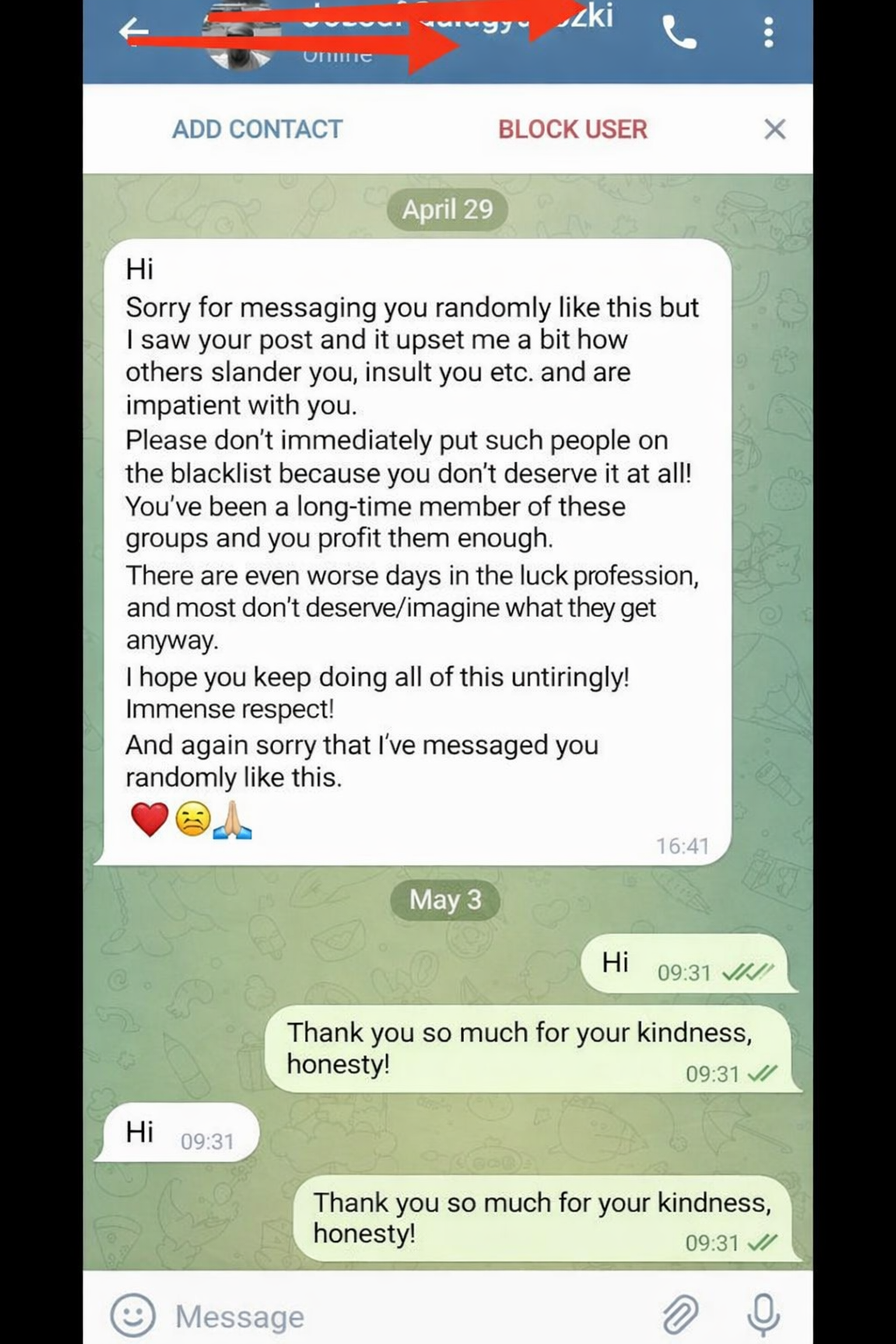
Task: Start a voice call
Action: click(x=679, y=33)
